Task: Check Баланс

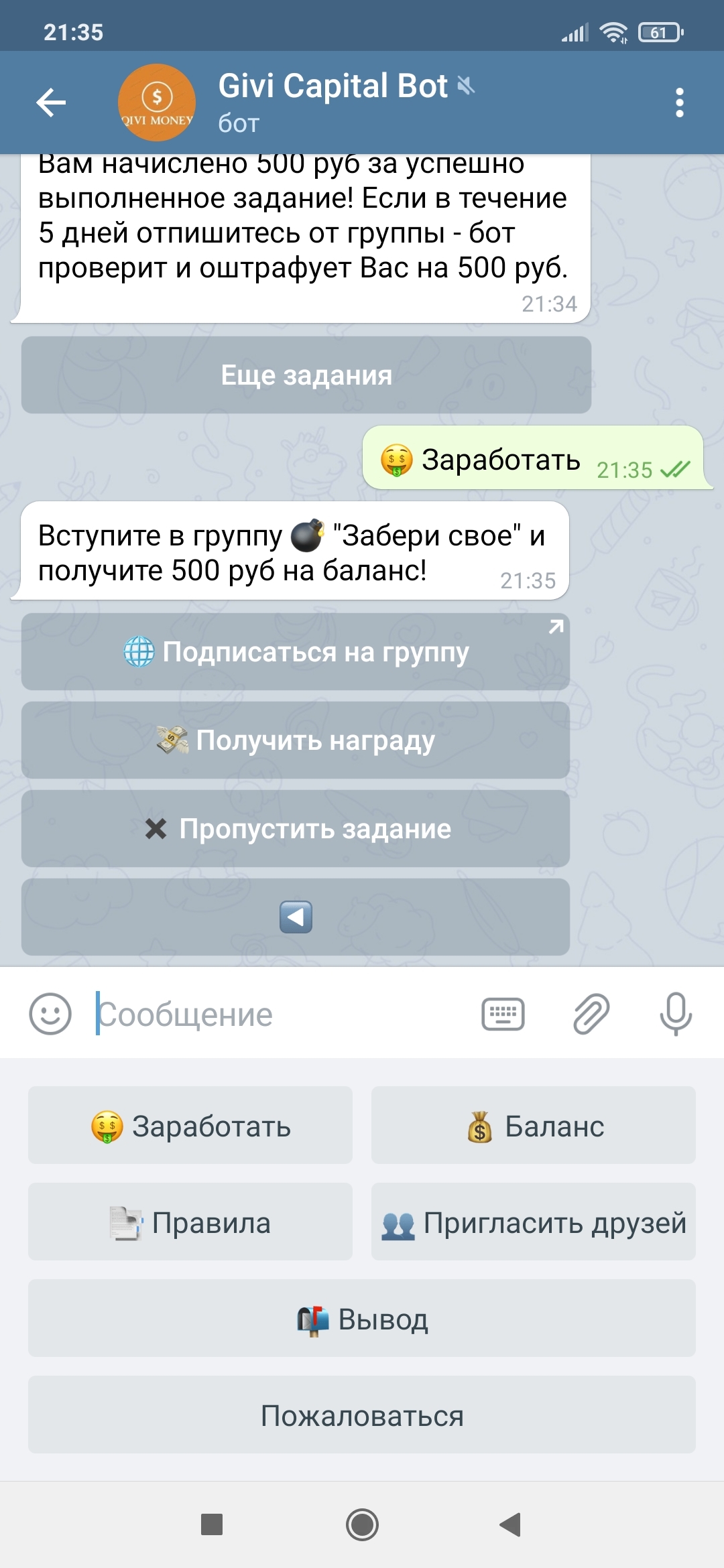Action: point(534,1126)
